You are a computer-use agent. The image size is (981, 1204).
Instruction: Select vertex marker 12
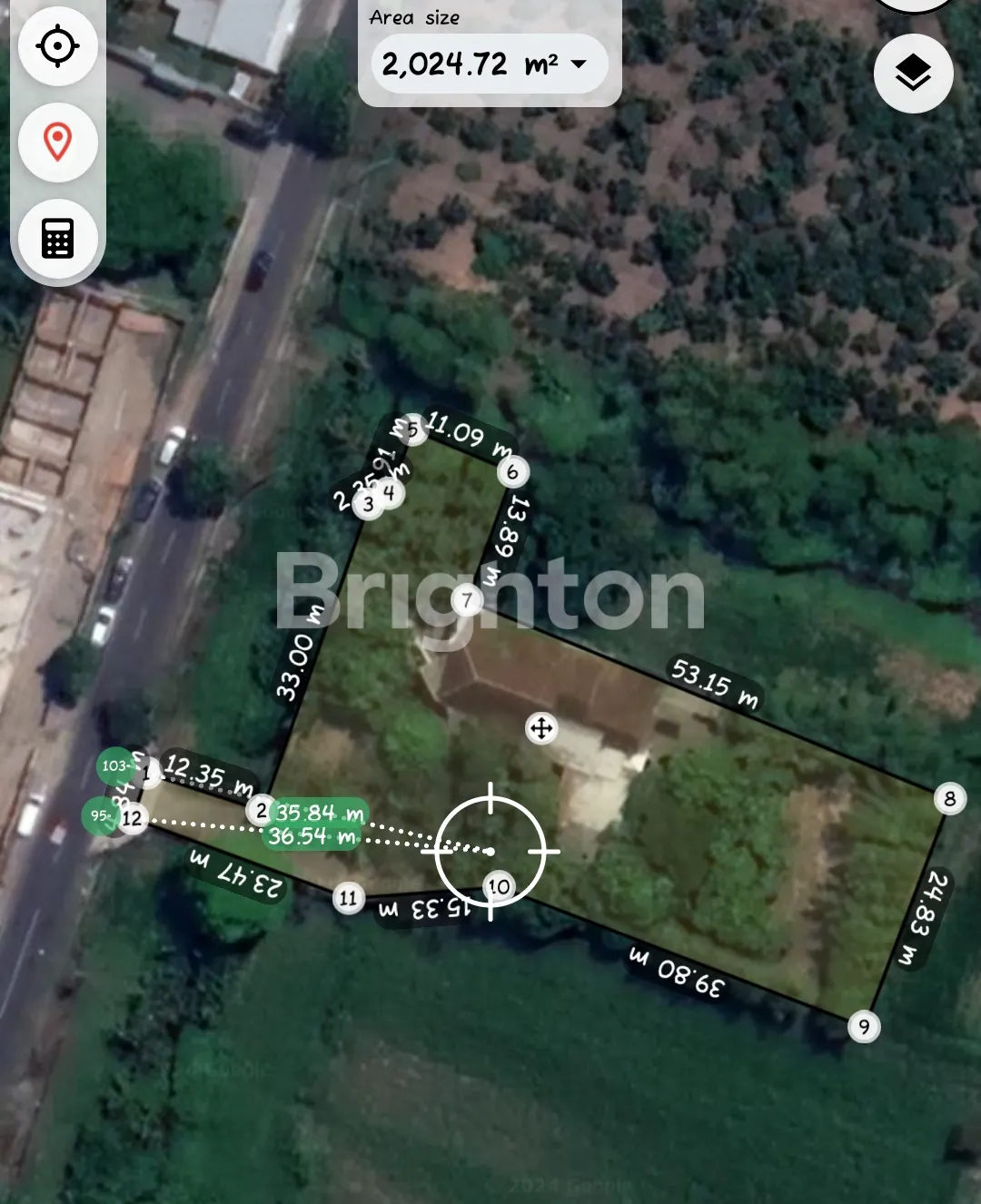(133, 818)
